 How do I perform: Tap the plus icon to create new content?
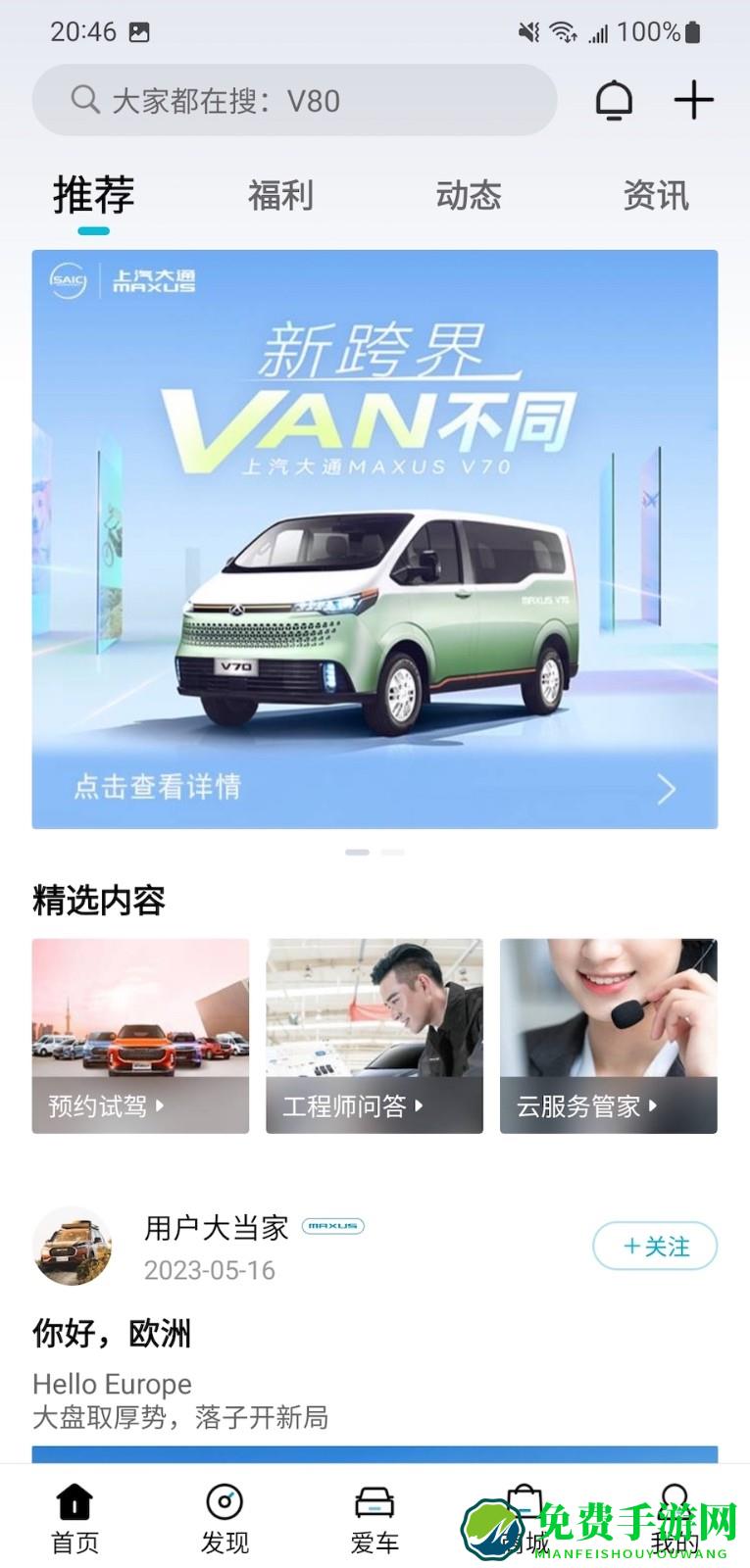(694, 99)
